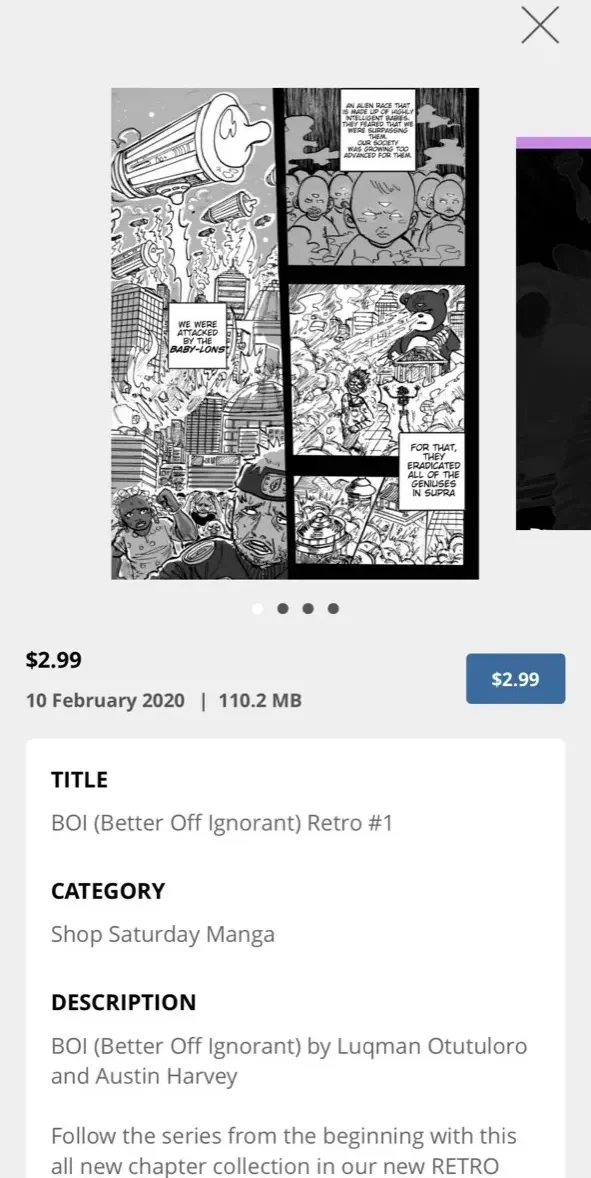
Task: View the partially visible dark preview image
Action: (553, 334)
